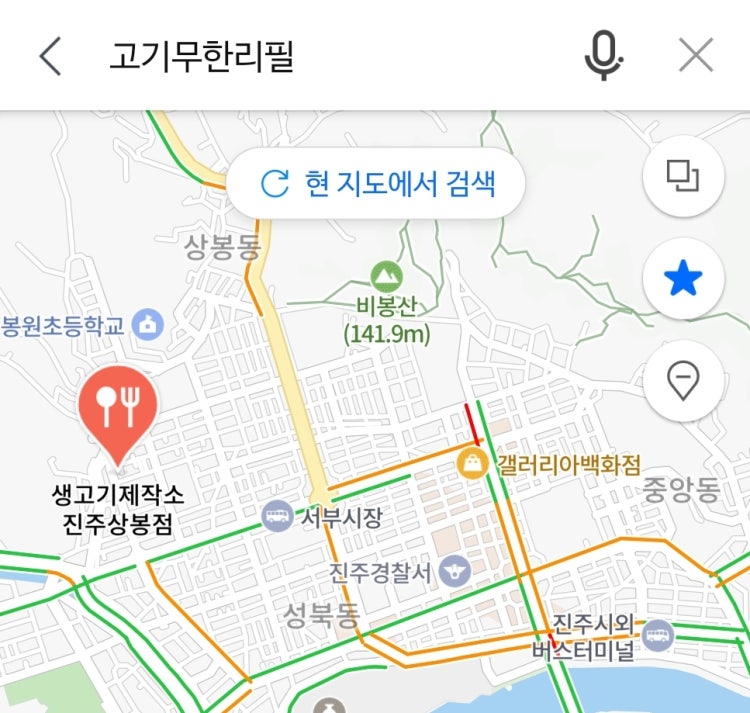Image resolution: width=750 pixels, height=713 pixels.
Task: Start voice search with the microphone
Action: pyautogui.click(x=603, y=56)
